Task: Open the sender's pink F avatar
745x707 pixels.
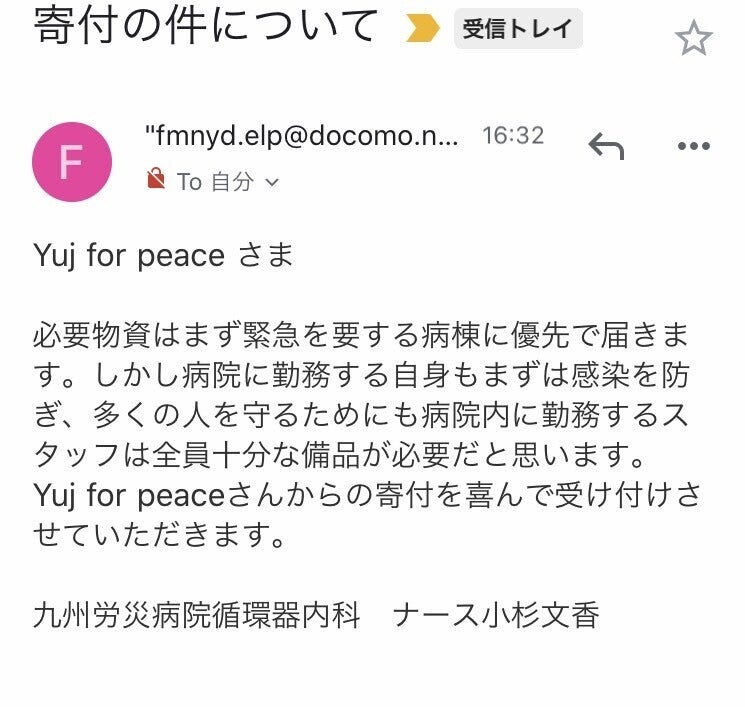Action: (x=72, y=162)
